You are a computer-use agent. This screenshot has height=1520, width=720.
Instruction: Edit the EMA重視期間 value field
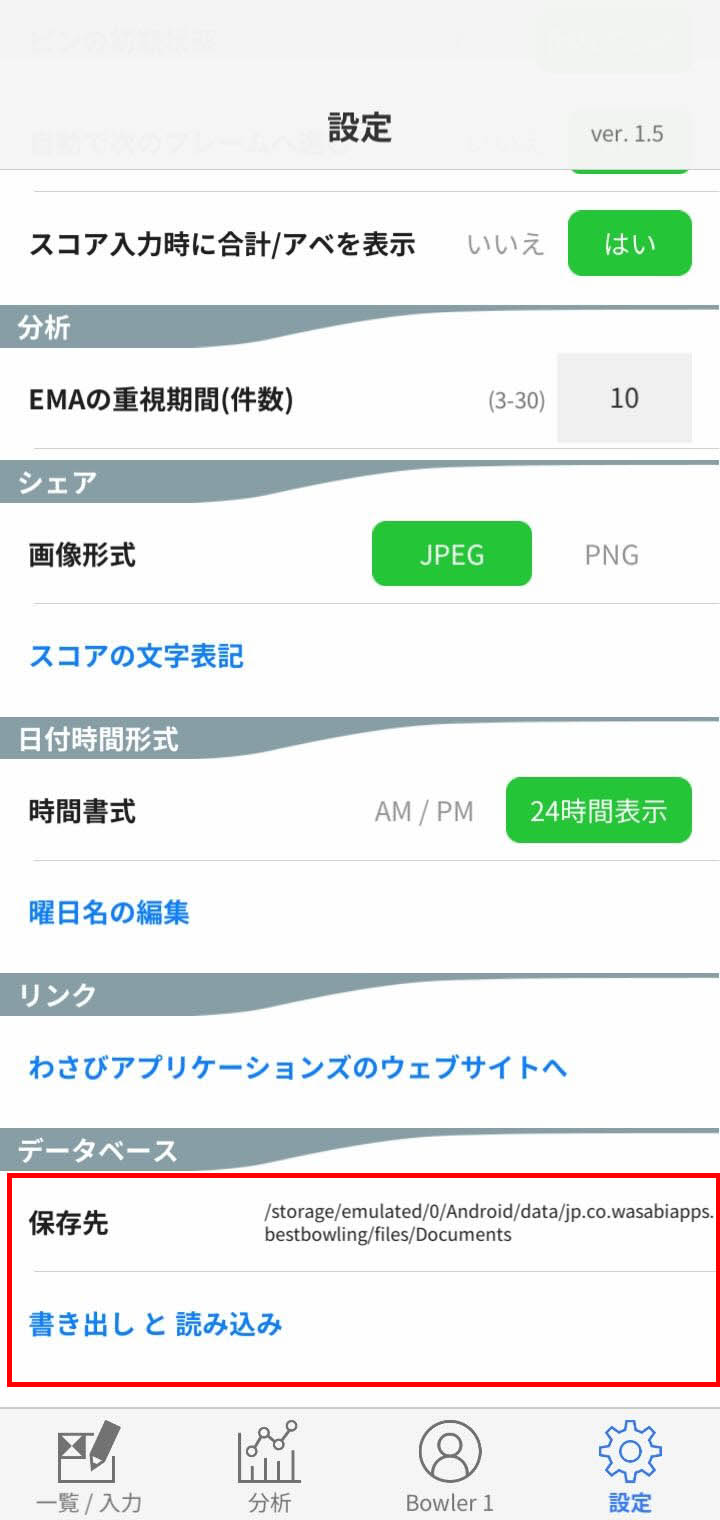pyautogui.click(x=624, y=398)
